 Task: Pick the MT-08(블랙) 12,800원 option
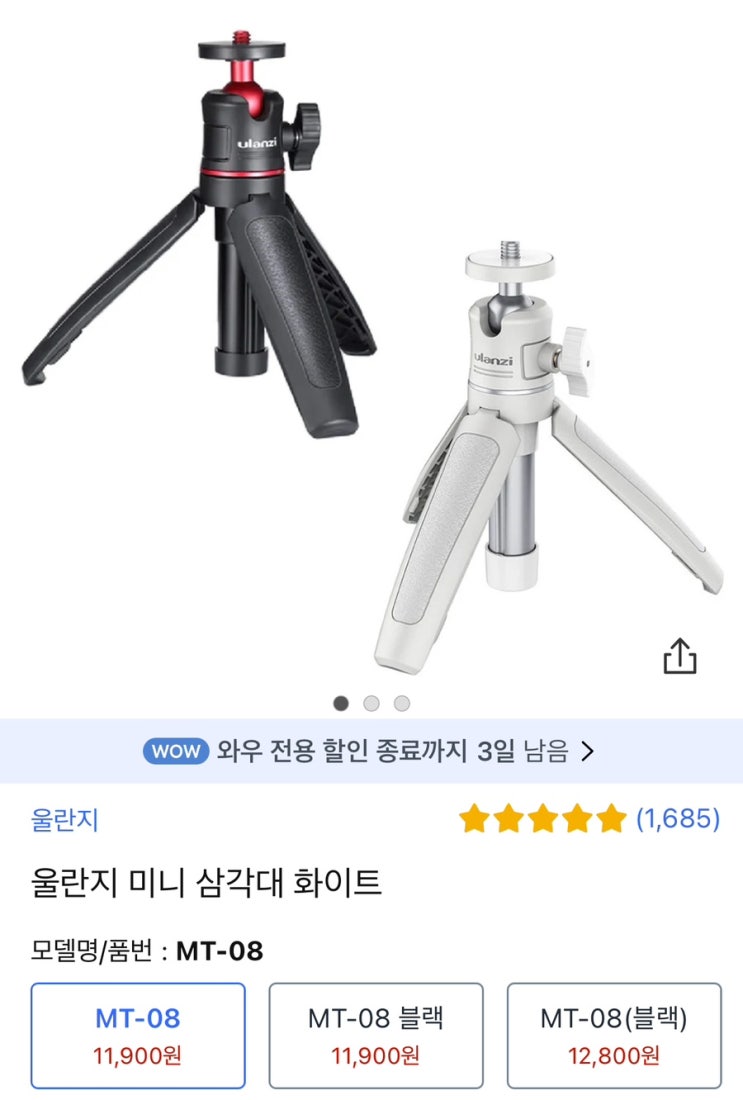tap(613, 1035)
